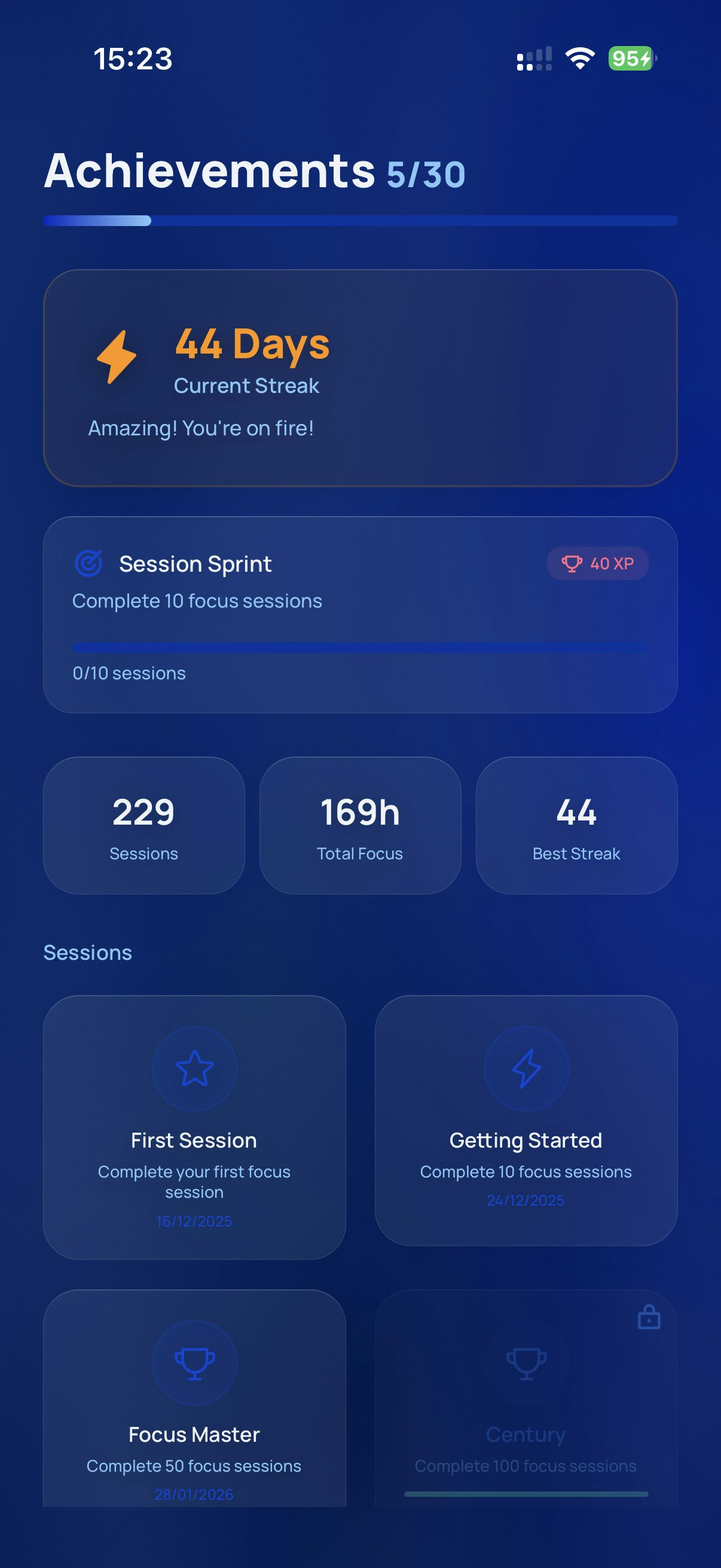Open the Getting Started achievement details

pos(526,1126)
